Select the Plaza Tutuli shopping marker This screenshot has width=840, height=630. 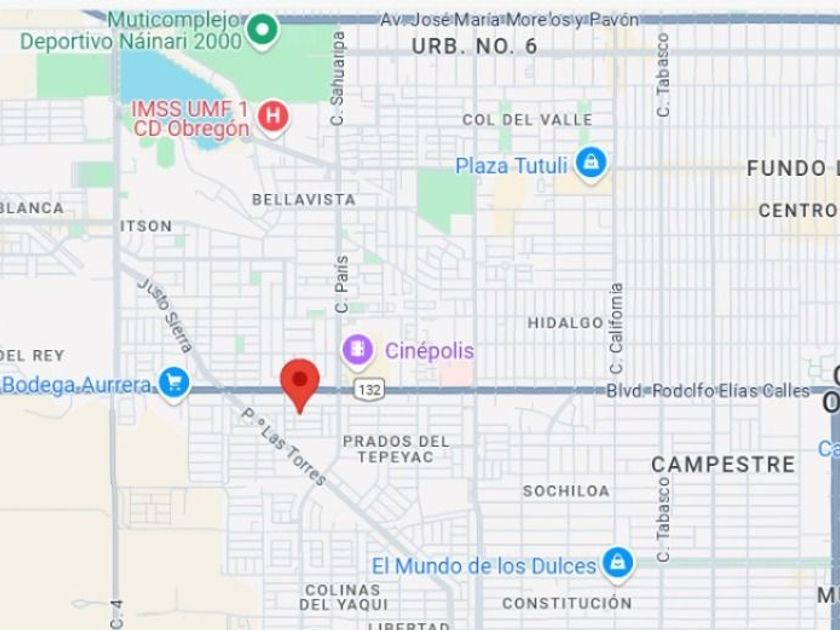(x=591, y=164)
